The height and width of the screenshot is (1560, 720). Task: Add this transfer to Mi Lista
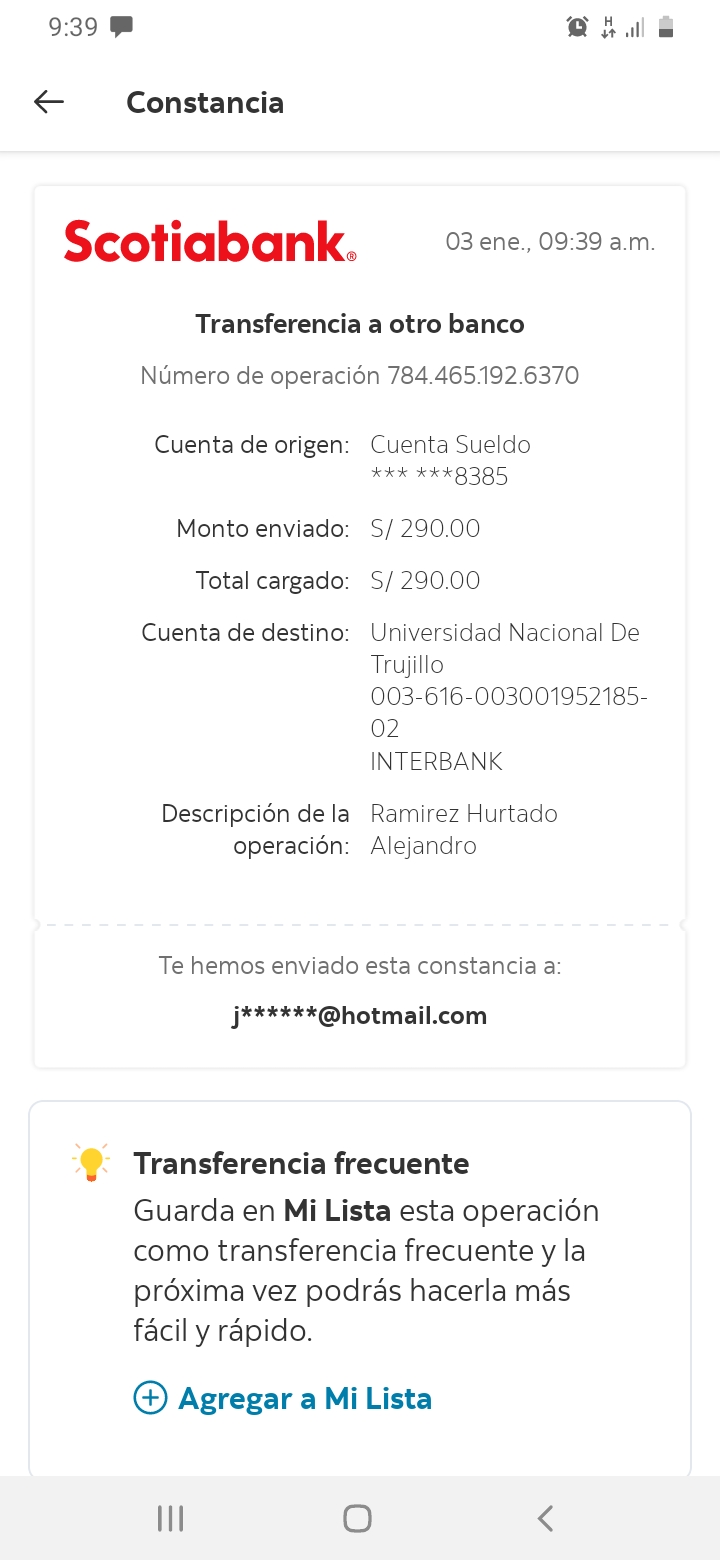(283, 1398)
